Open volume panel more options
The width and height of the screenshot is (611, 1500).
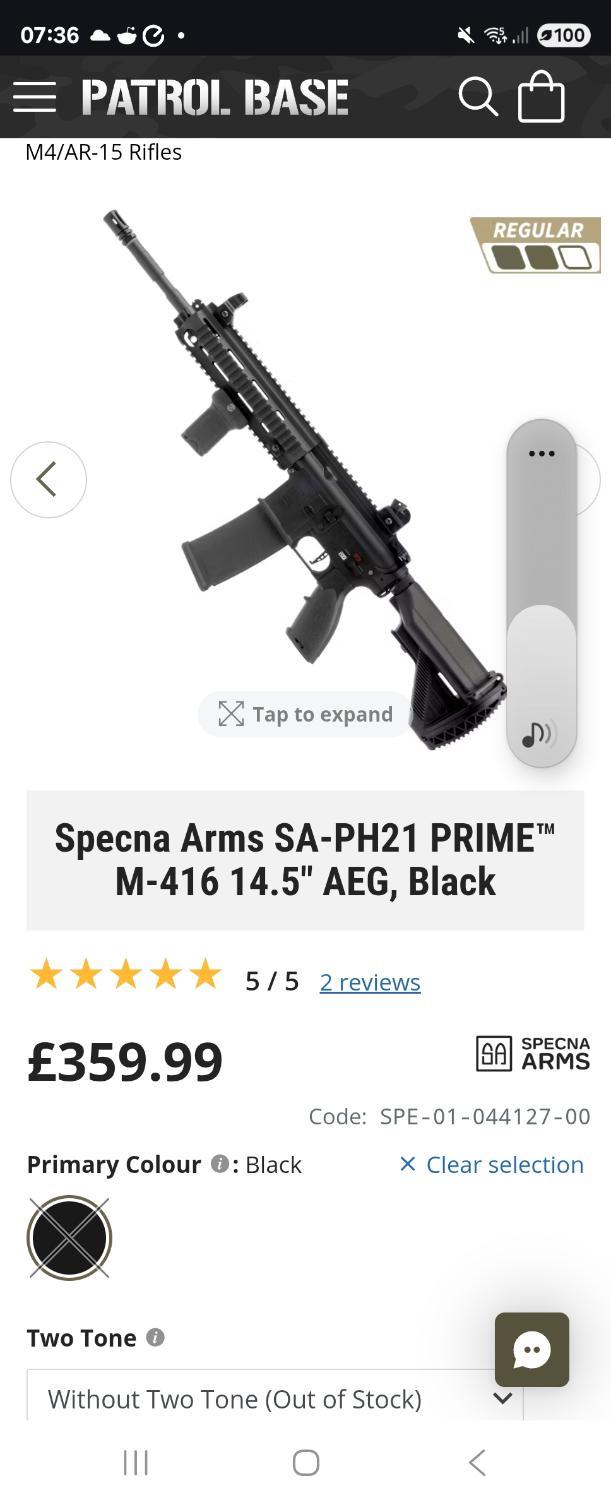click(541, 453)
